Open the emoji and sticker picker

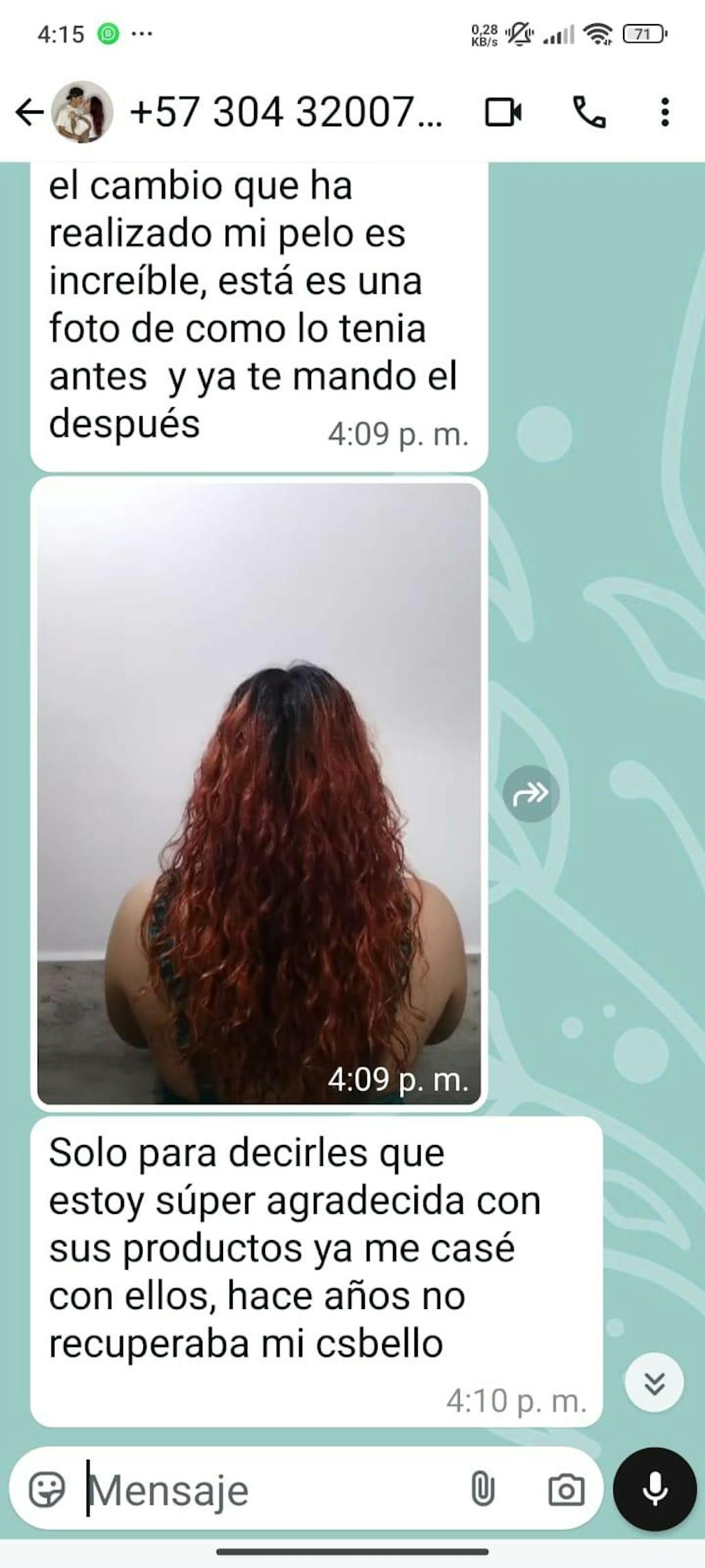(x=47, y=1490)
